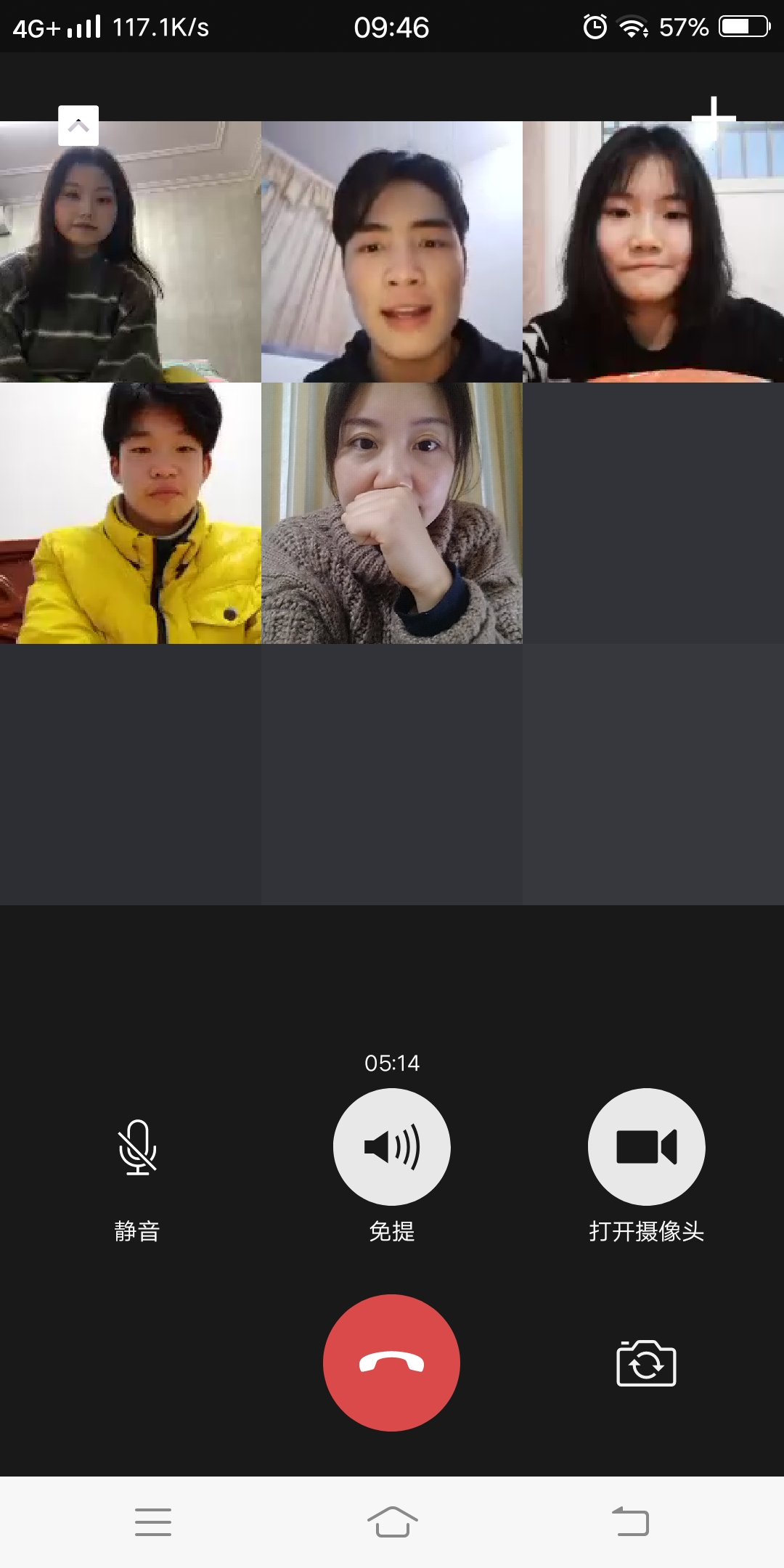
Task: Enlarge the video of the woman in the knit sweater
Action: point(392,513)
